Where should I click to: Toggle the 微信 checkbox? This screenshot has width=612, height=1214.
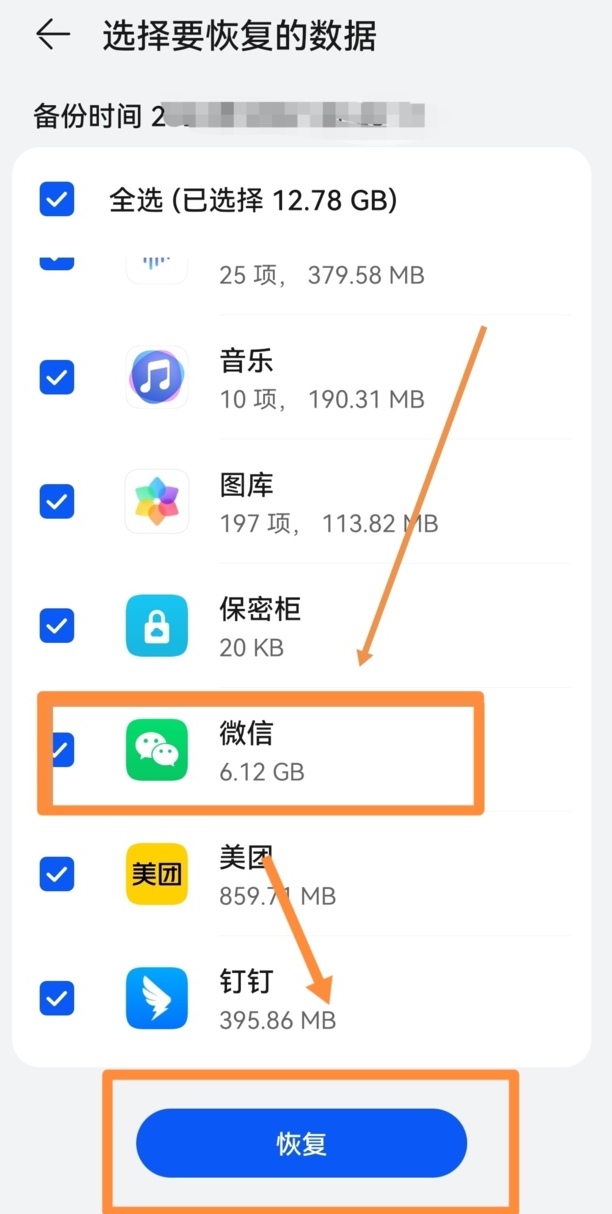pyautogui.click(x=62, y=750)
